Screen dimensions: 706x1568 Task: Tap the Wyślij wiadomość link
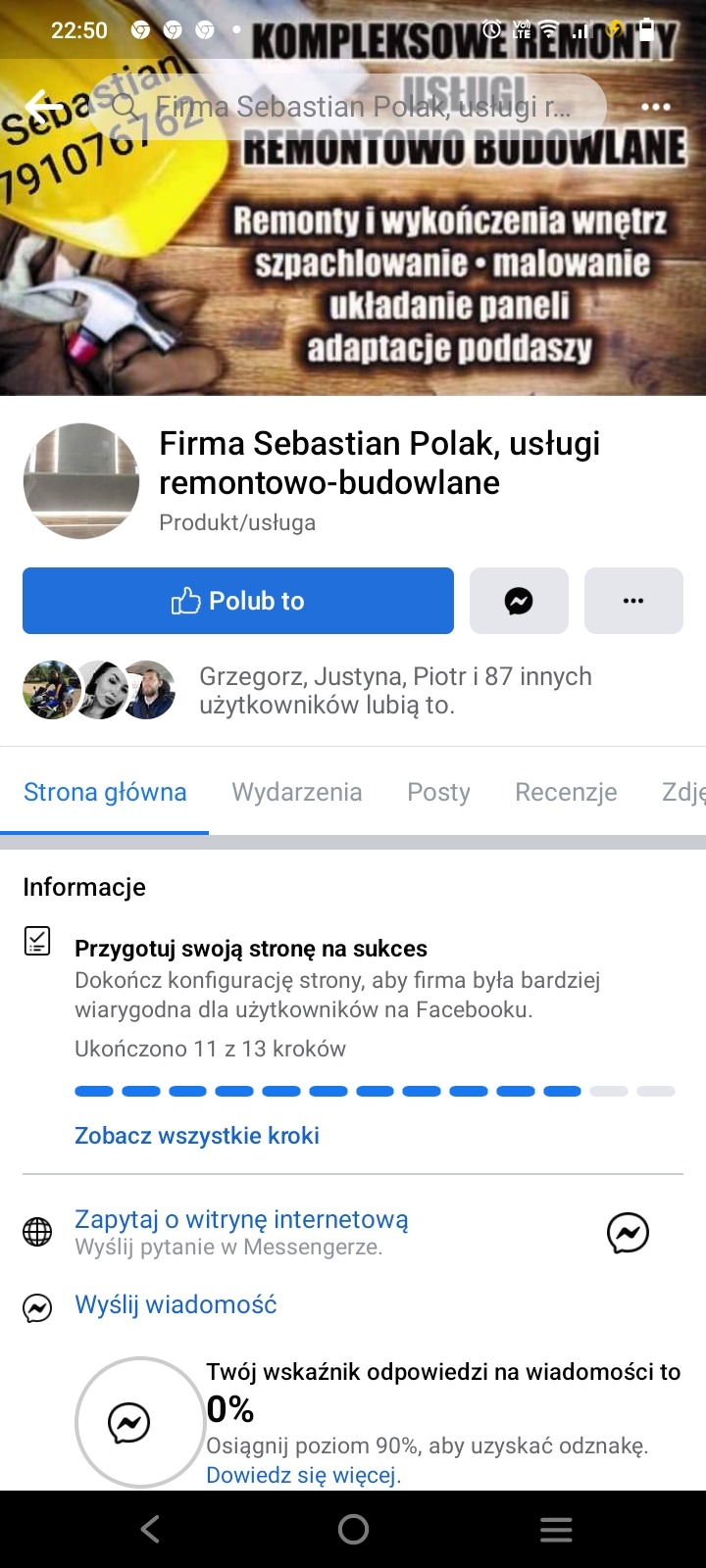pos(176,1305)
